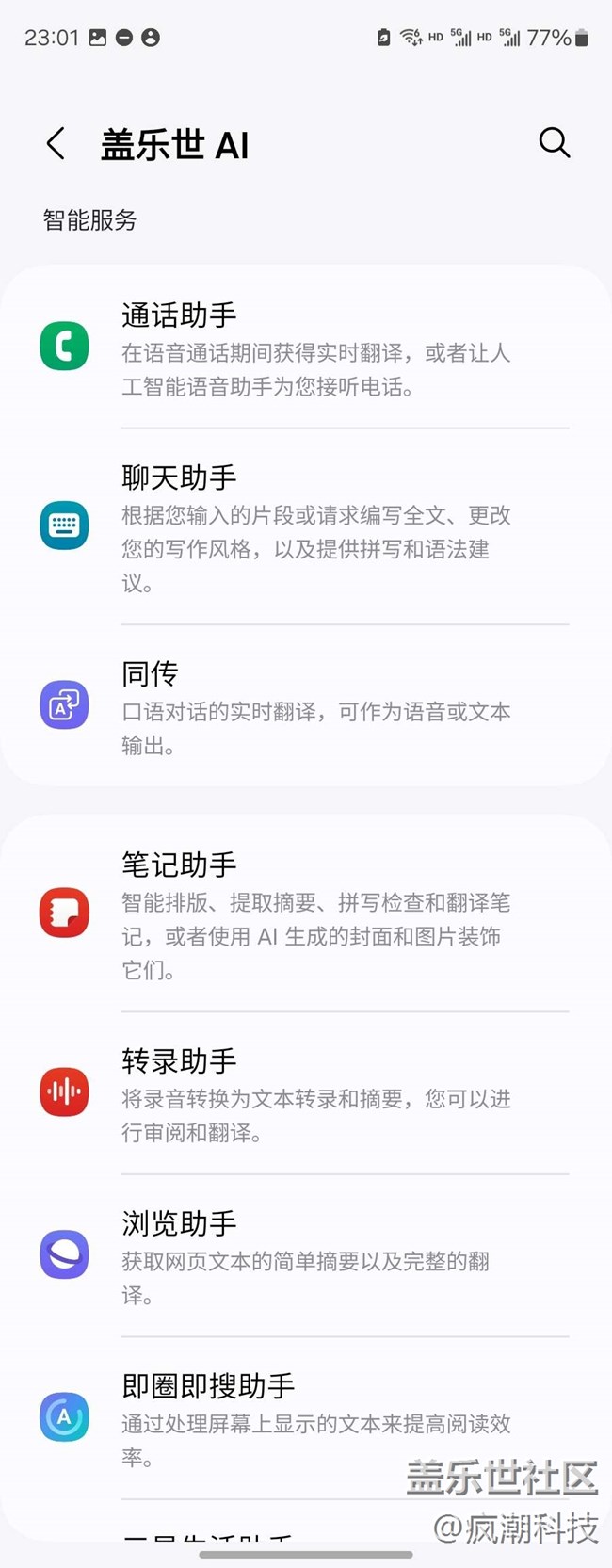This screenshot has height=1568, width=612.
Task: Go back from 盖乐世 AI settings
Action: tap(56, 144)
